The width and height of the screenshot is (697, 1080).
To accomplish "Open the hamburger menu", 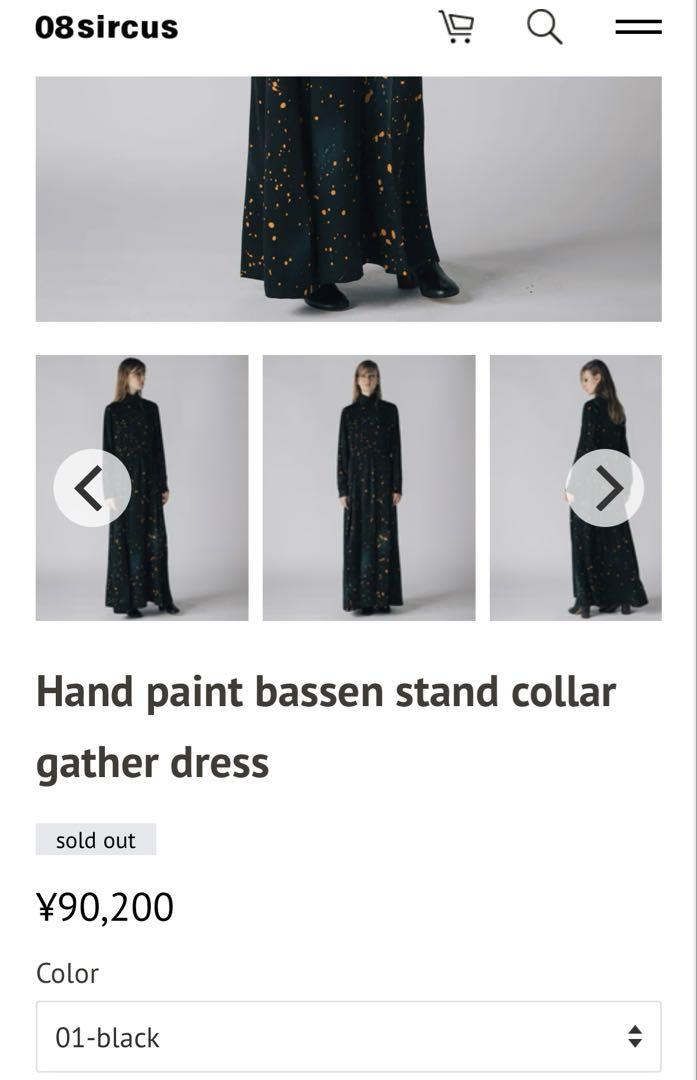I will coord(638,27).
